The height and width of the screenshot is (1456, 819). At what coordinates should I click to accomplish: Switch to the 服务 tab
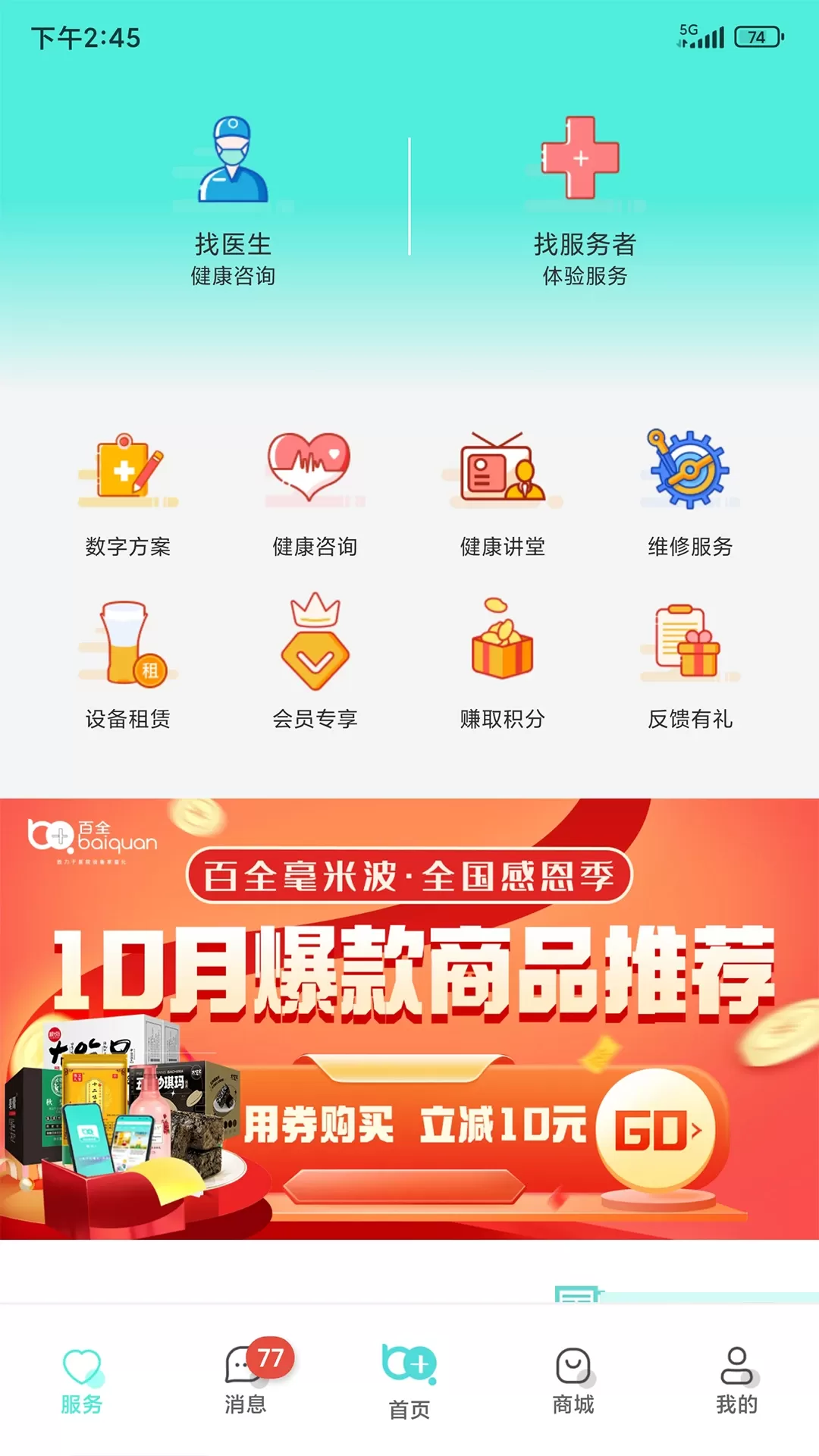82,1382
